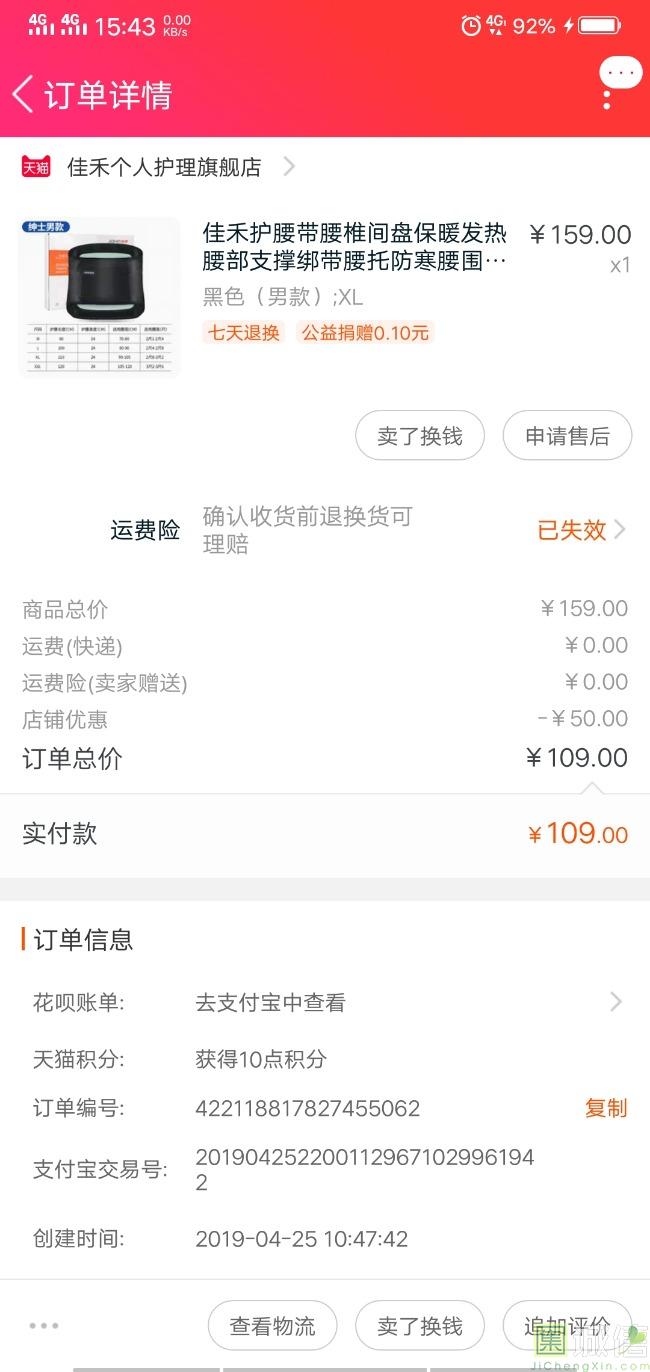Add a follow-up review with 追加评价
This screenshot has height=1372, width=650.
(567, 1326)
